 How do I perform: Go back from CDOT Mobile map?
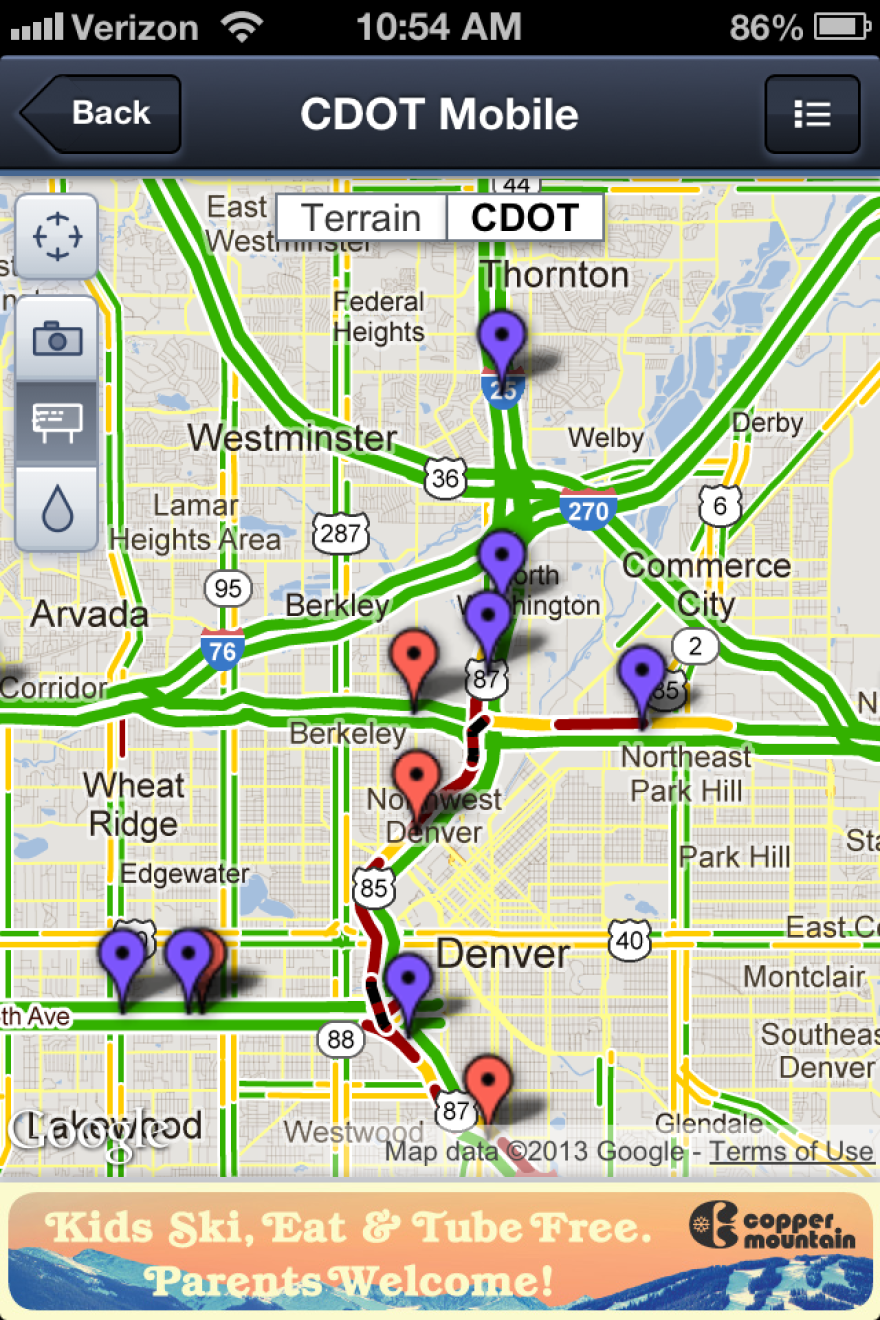101,113
